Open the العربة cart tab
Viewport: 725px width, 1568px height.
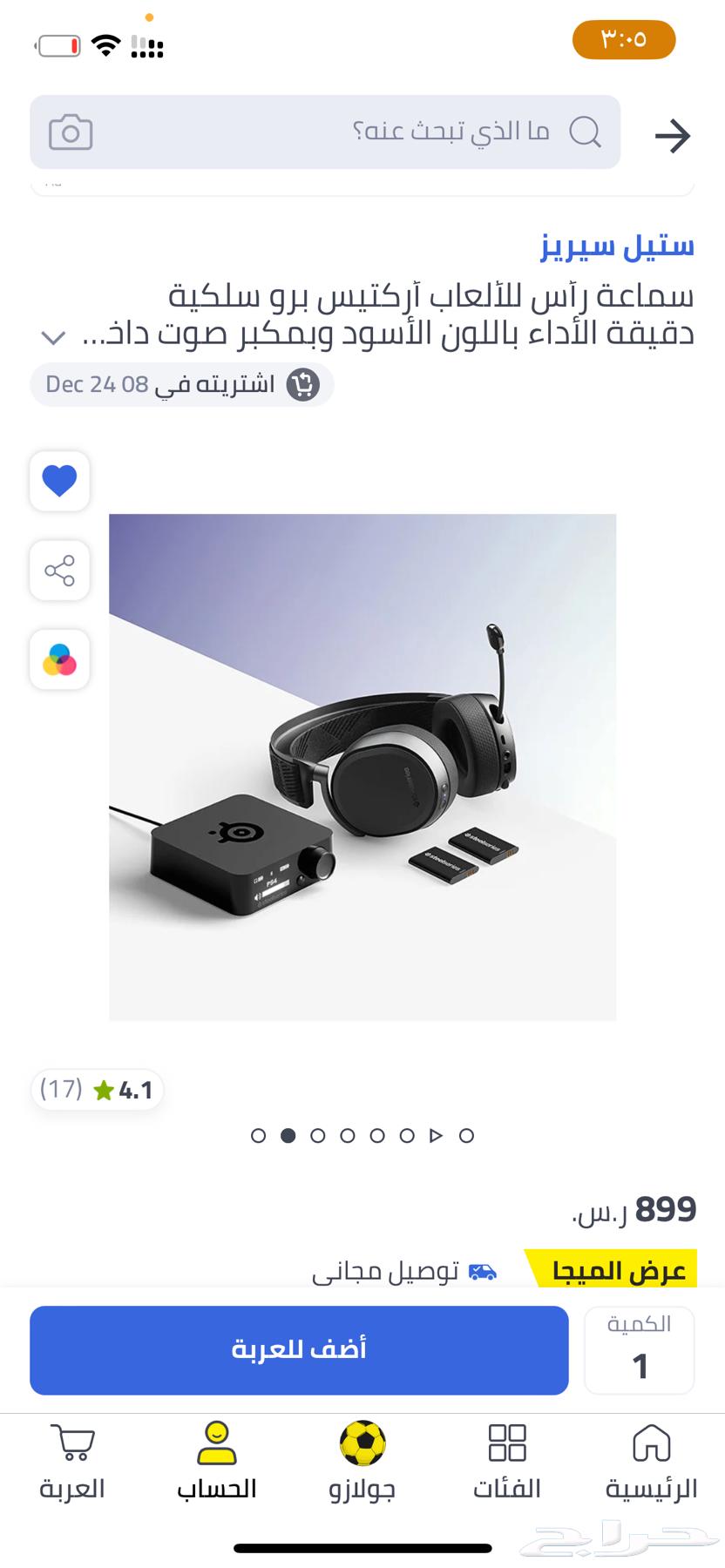(x=72, y=1463)
